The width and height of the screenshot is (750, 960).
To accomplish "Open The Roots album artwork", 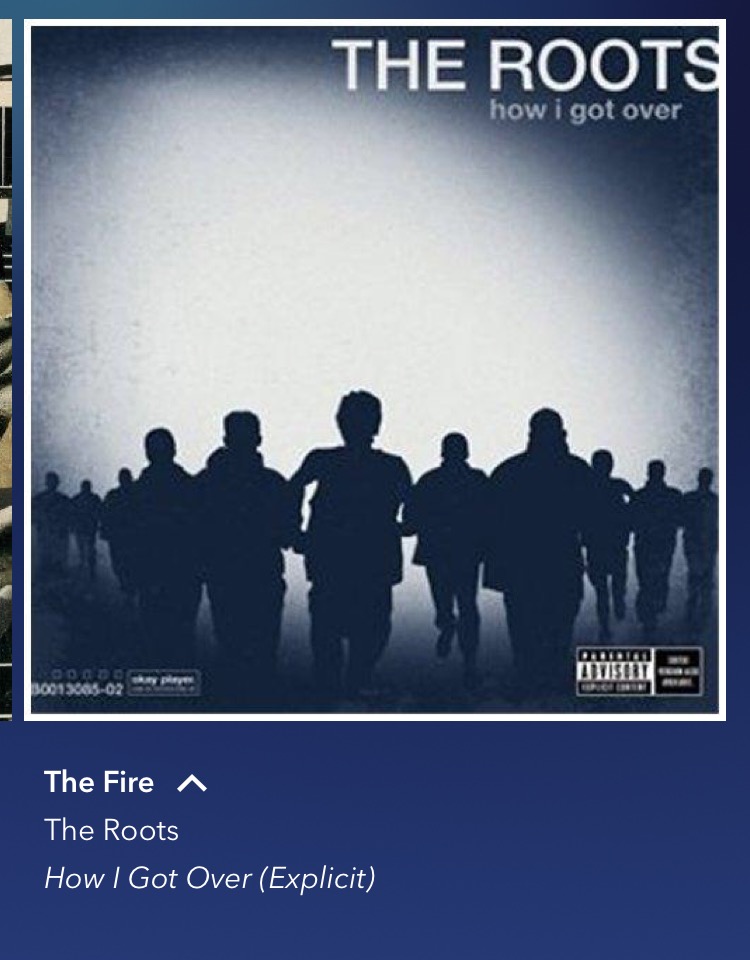I will [x=375, y=370].
